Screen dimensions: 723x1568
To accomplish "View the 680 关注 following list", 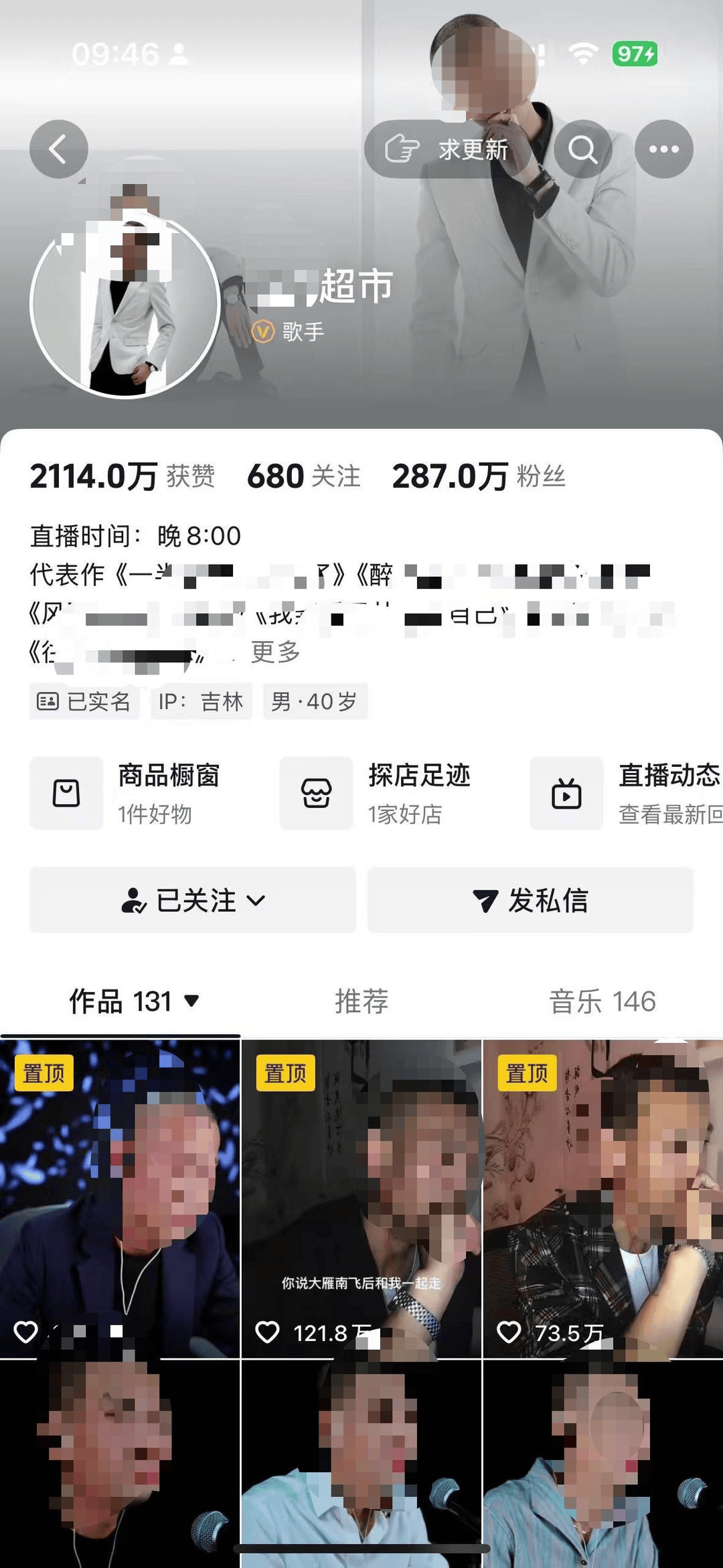I will [x=303, y=476].
